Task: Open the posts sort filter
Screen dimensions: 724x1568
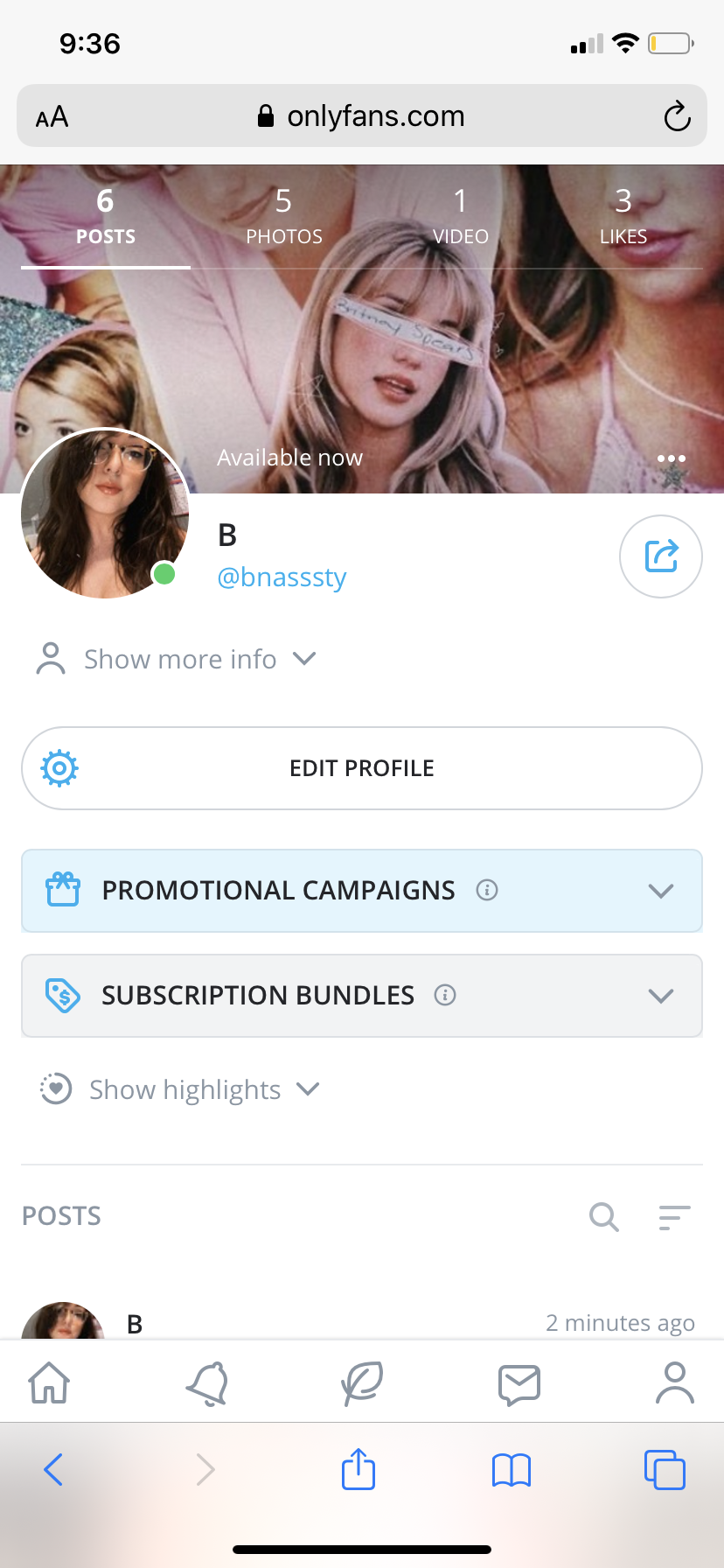Action: tap(674, 1216)
